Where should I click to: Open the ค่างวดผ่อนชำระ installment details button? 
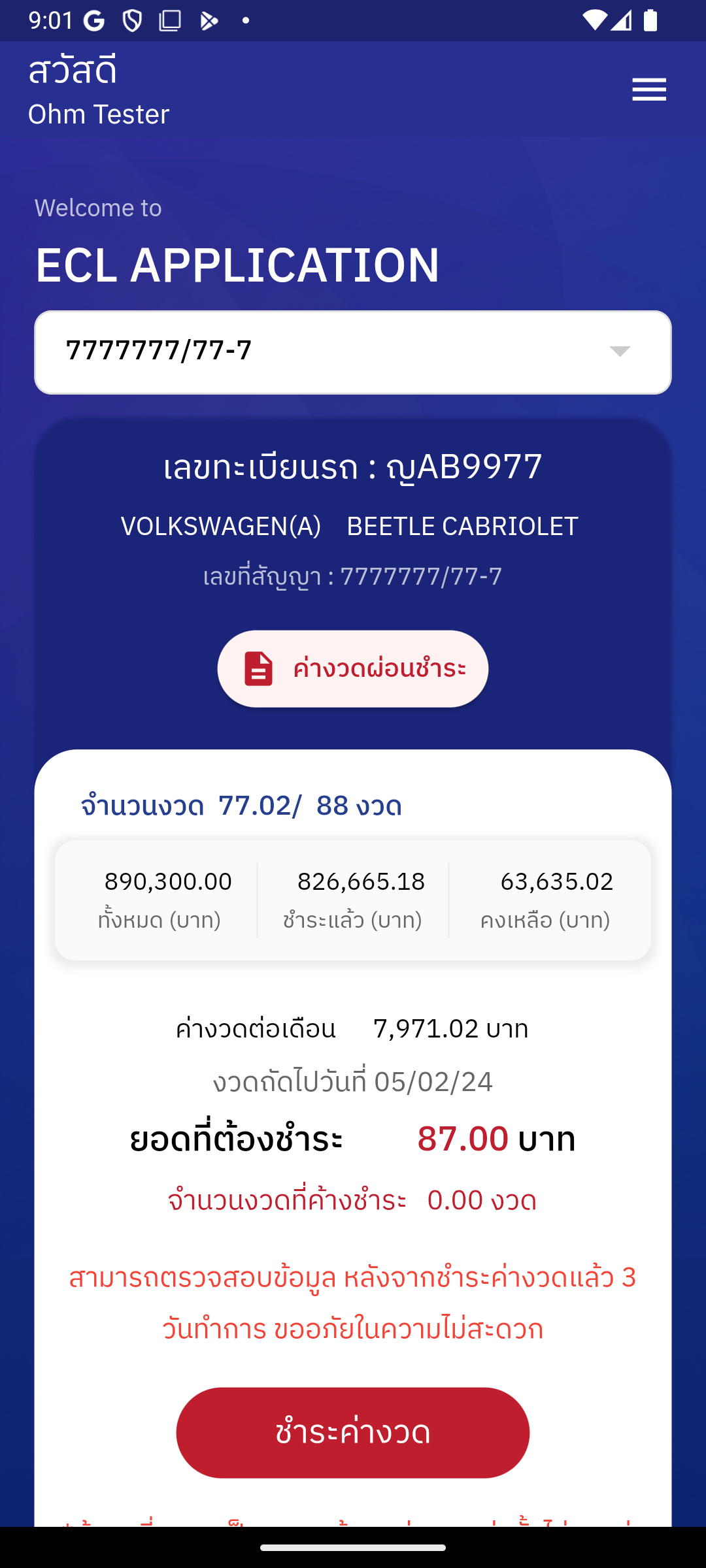click(x=353, y=668)
